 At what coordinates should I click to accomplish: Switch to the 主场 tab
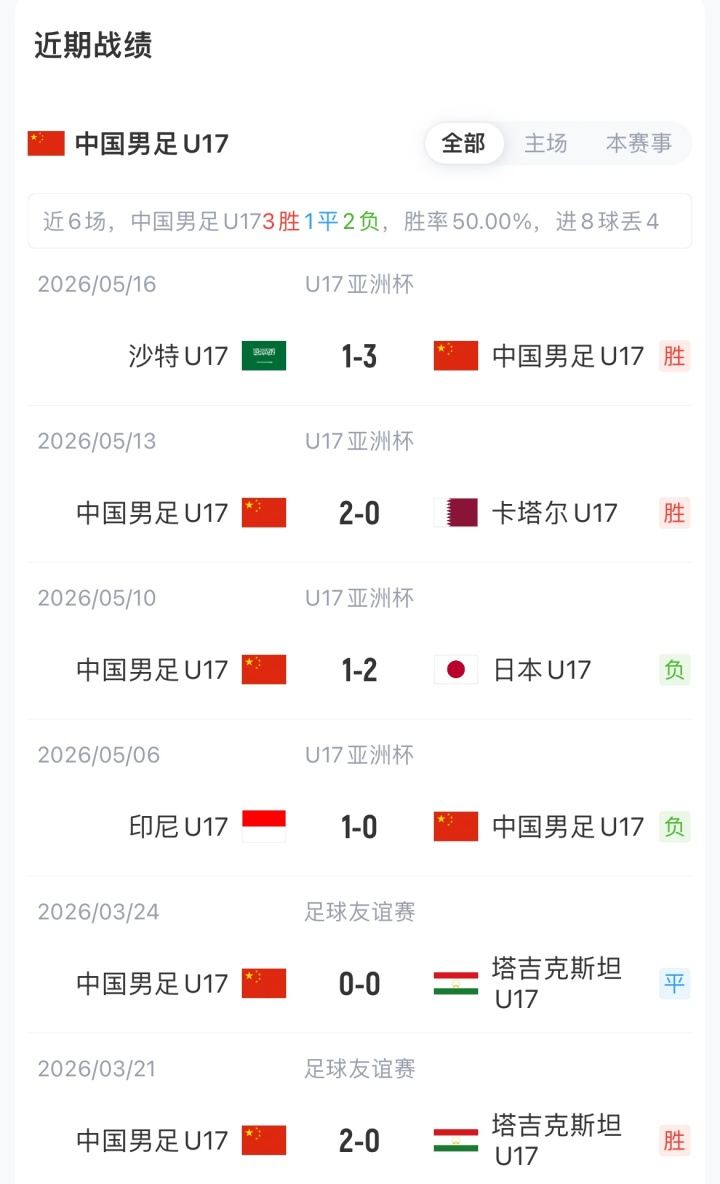tap(546, 143)
